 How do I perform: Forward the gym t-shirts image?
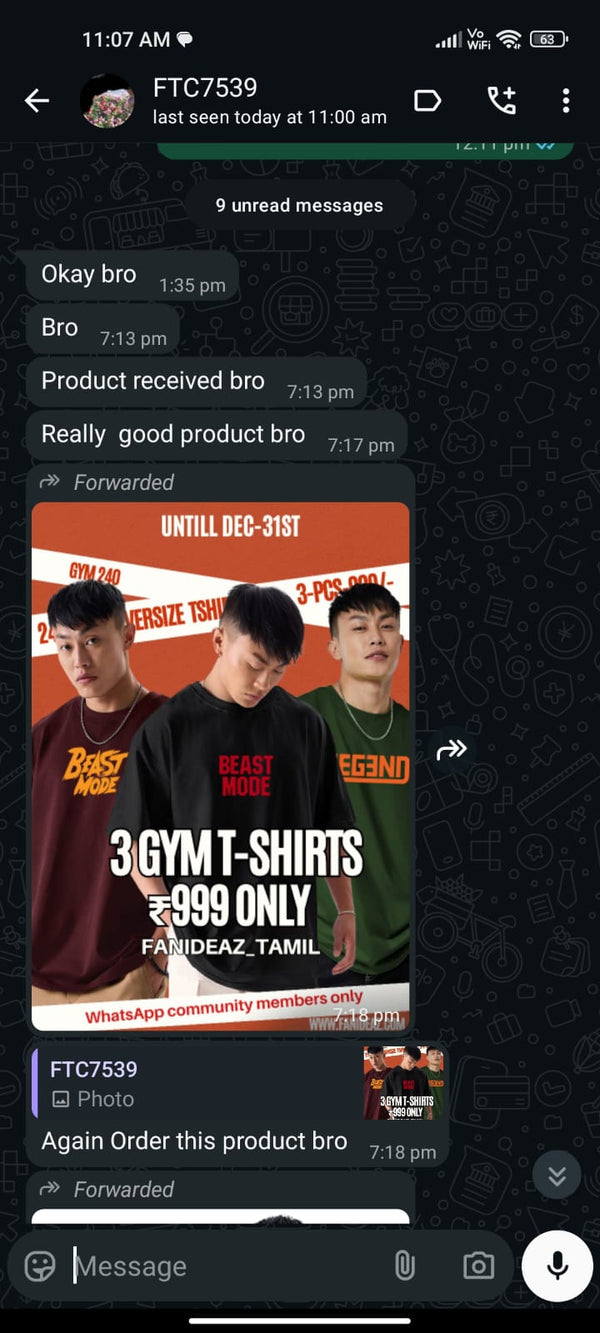tap(452, 749)
